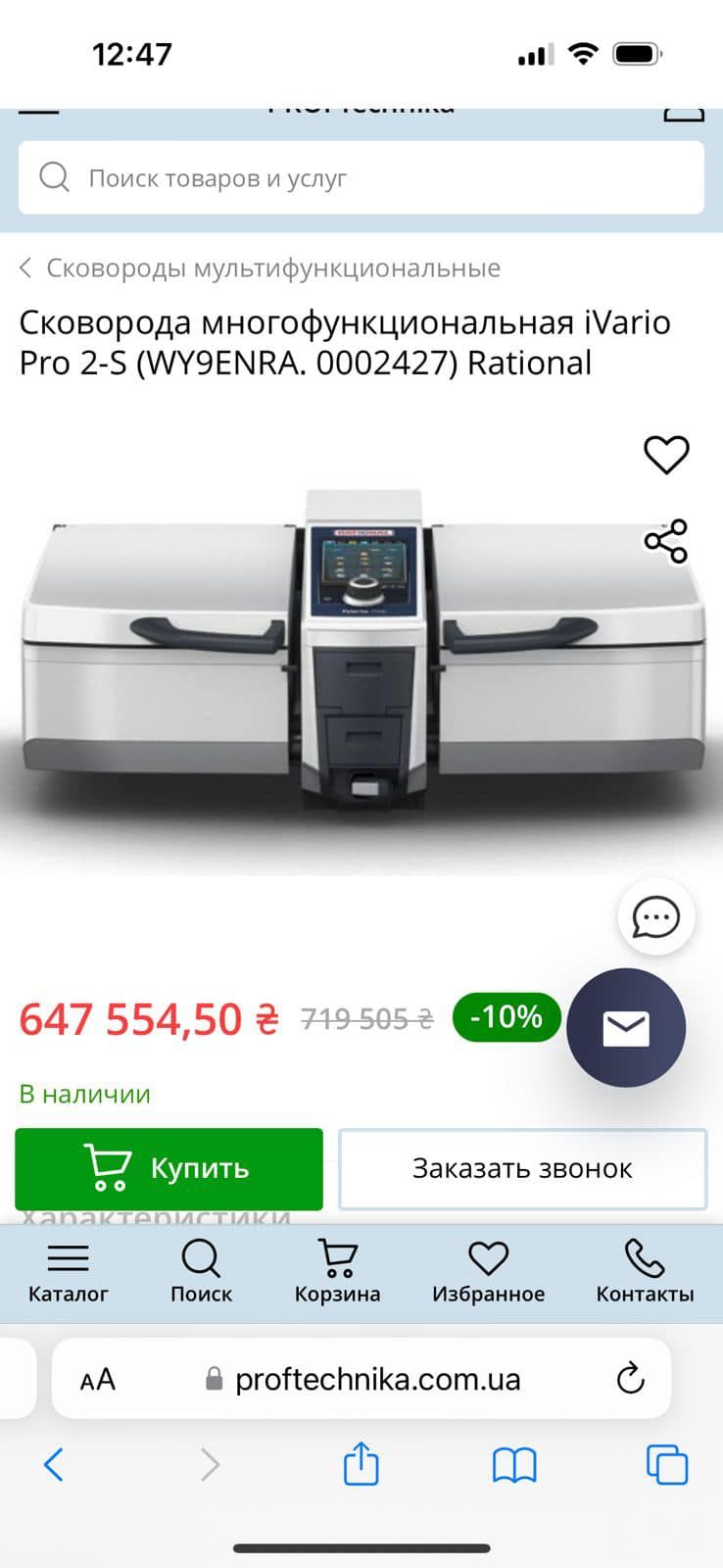The width and height of the screenshot is (723, 1568).
Task: Open the envelope message icon
Action: click(627, 1027)
